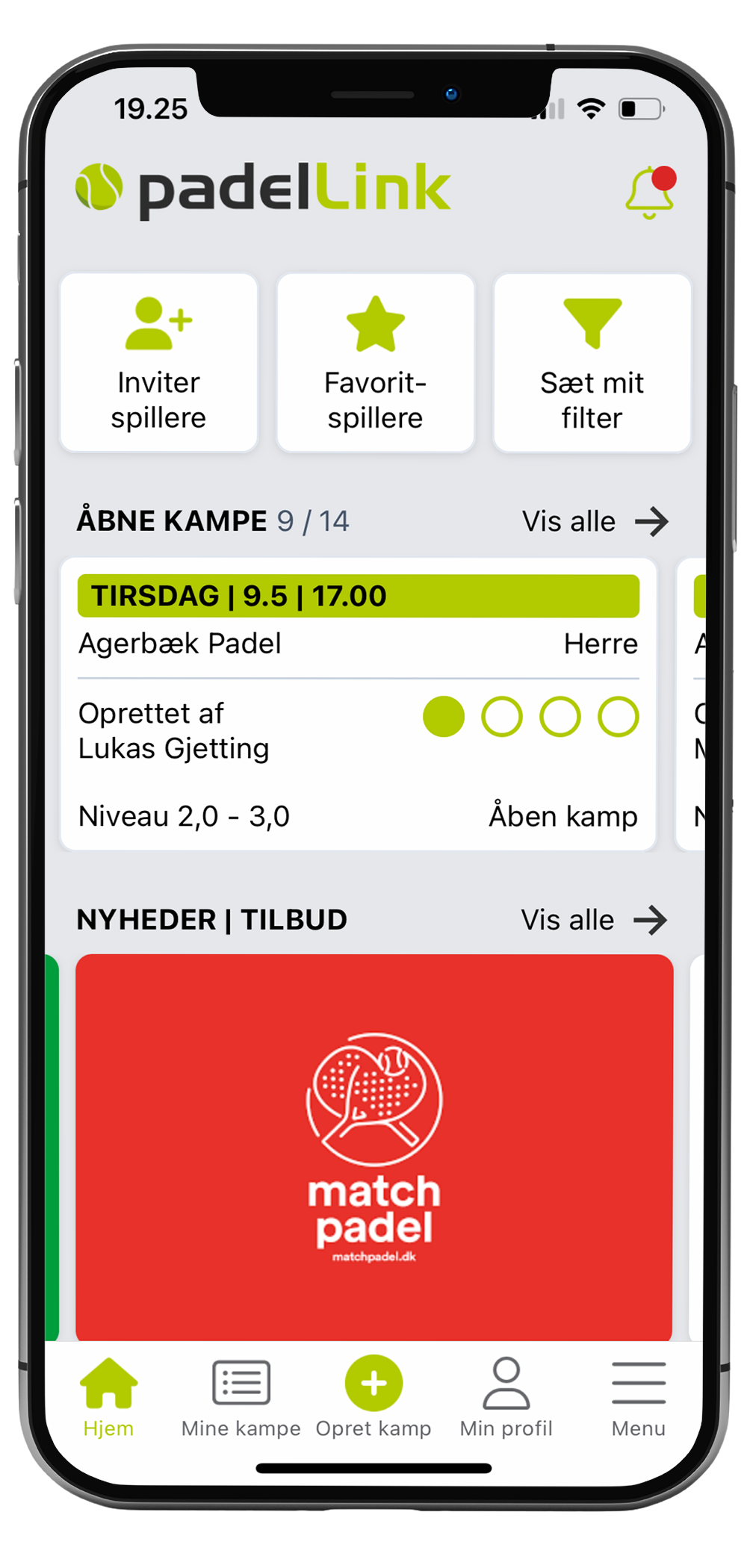Go to the Hjem tab

click(x=108, y=1396)
